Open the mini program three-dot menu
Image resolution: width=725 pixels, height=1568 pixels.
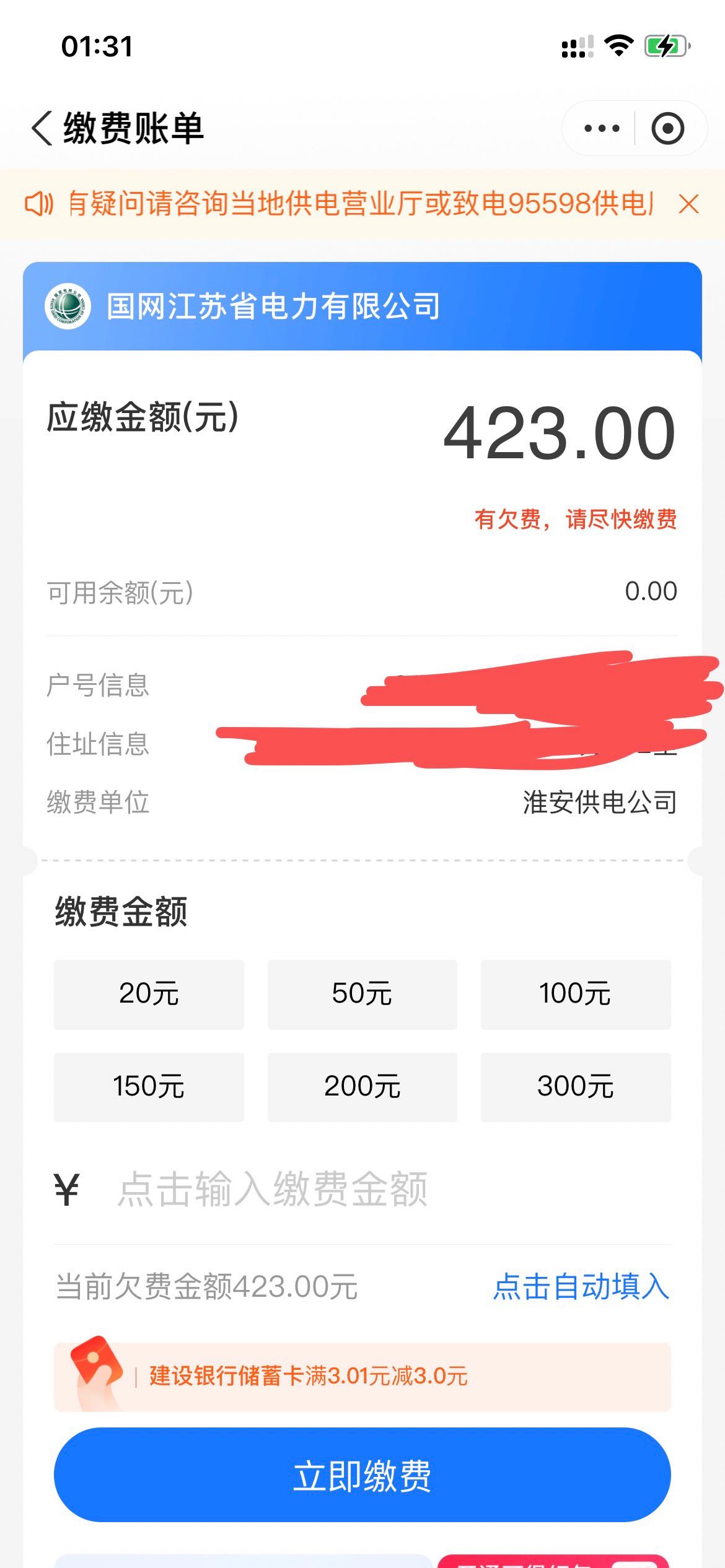tap(601, 129)
